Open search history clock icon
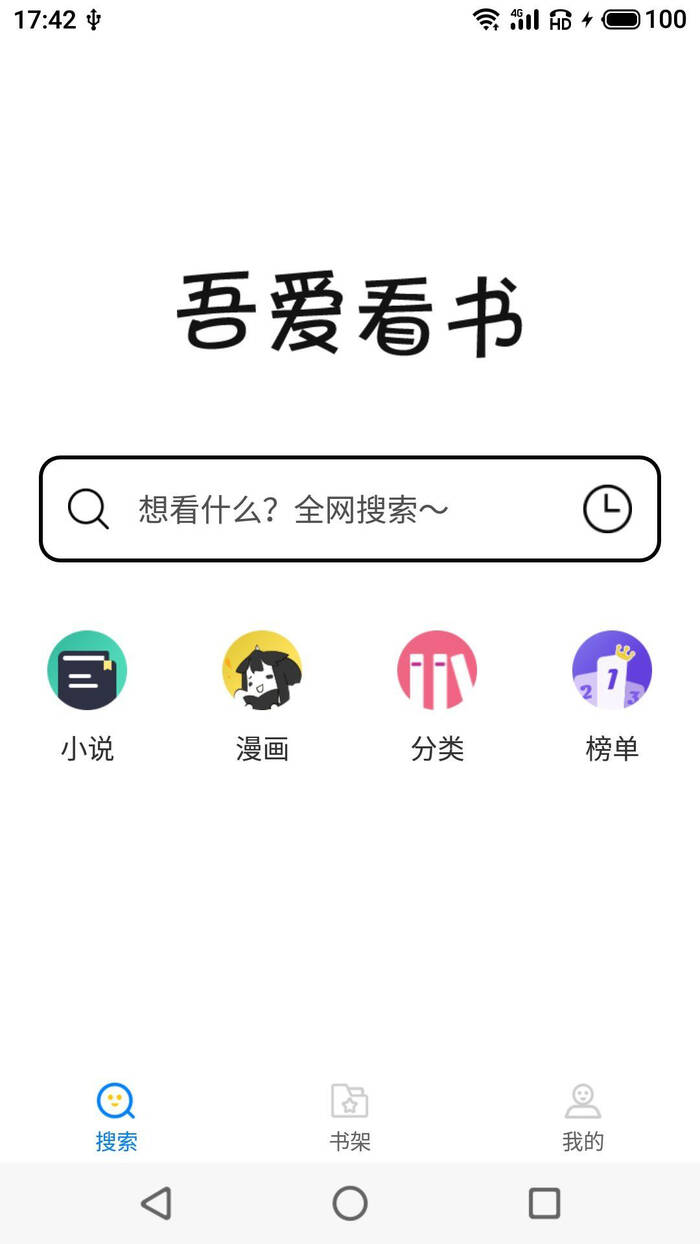700x1244 pixels. click(607, 509)
